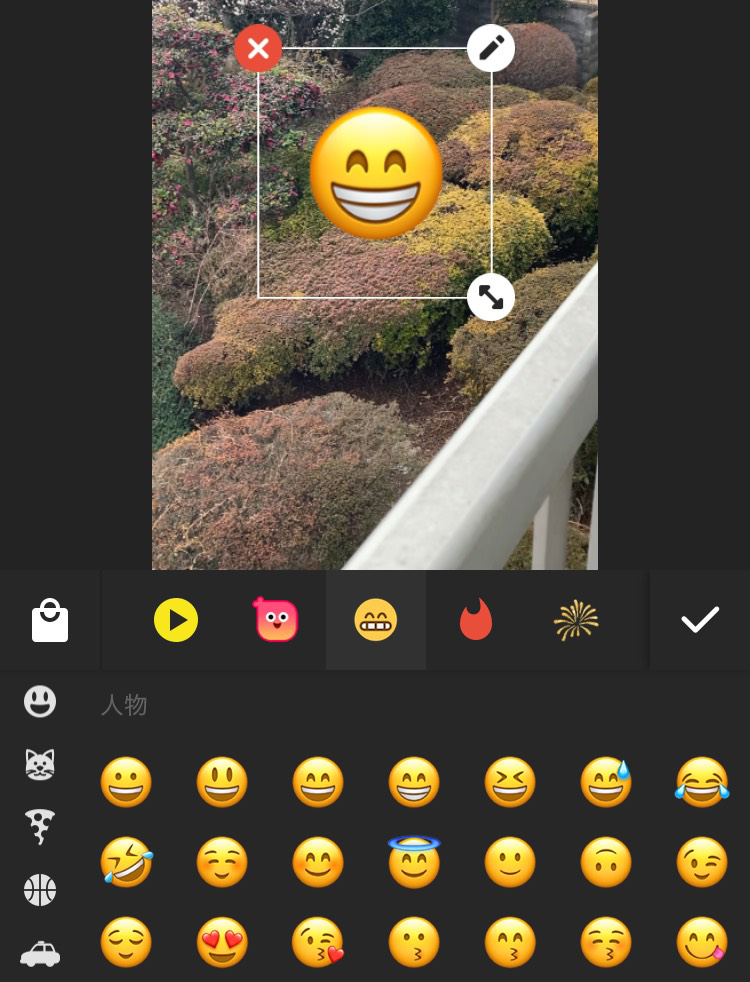Add the angel halo emoji
Screen dimensions: 750x982
[414, 860]
